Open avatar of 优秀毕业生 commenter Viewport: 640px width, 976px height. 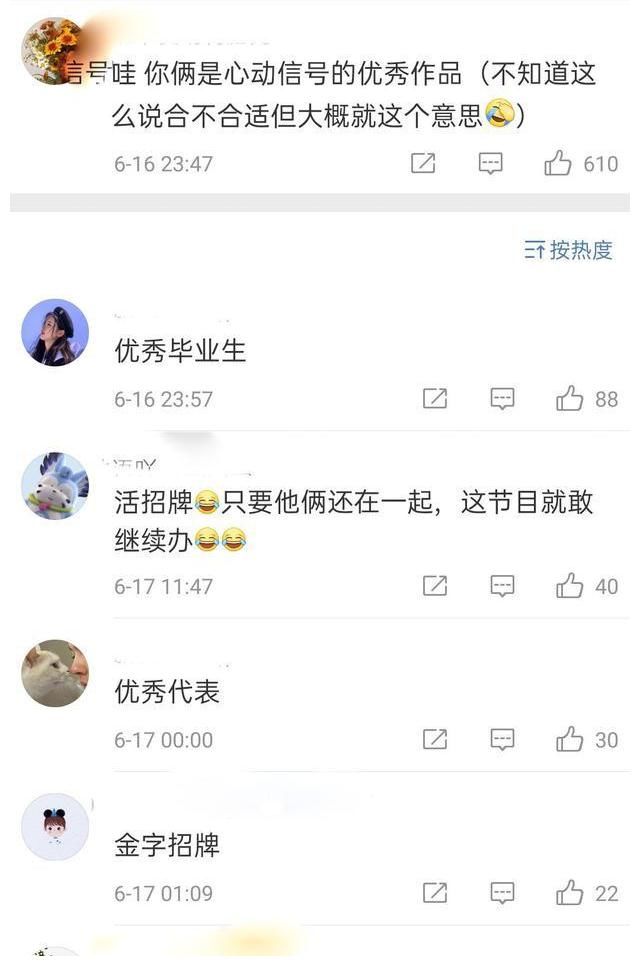pos(55,333)
